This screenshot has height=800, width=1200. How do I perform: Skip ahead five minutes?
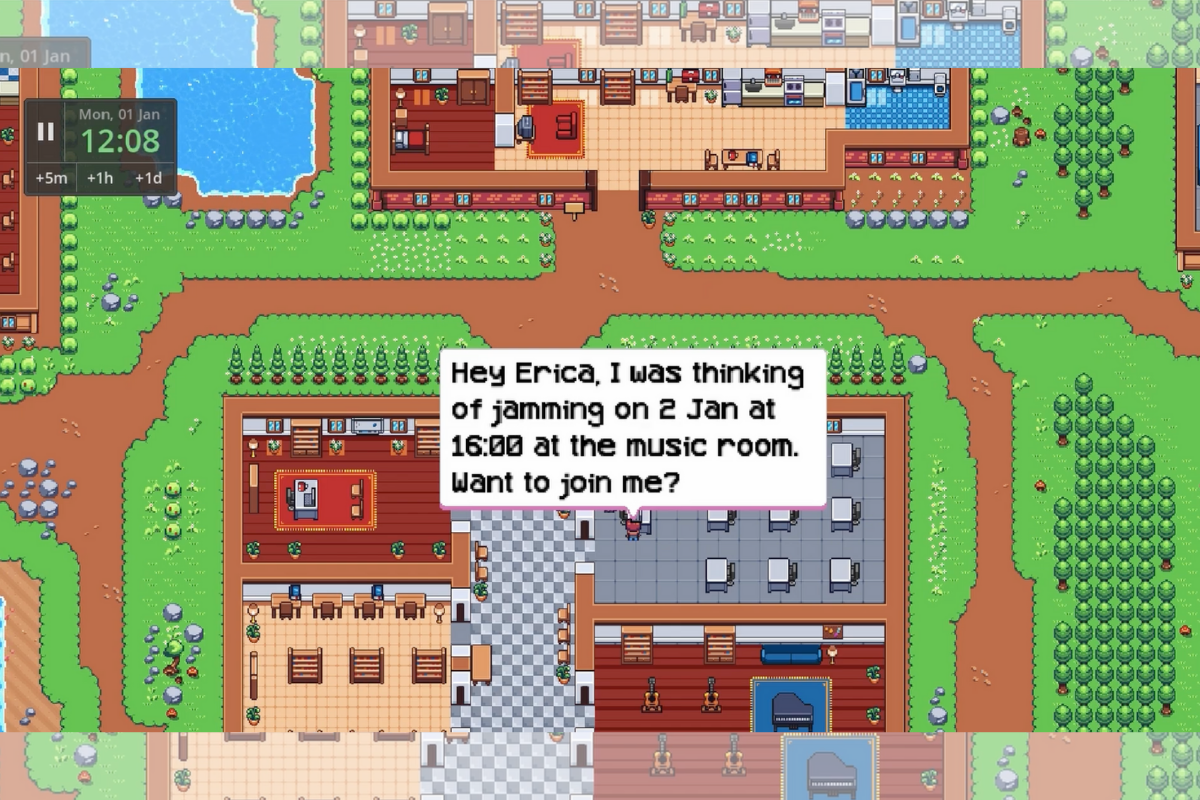tap(51, 178)
